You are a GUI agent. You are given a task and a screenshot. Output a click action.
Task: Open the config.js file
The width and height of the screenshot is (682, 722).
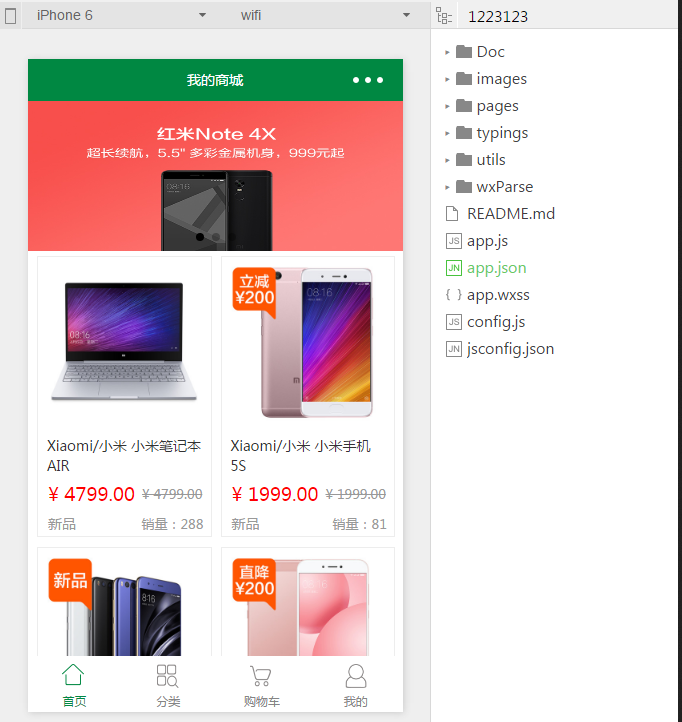(x=495, y=322)
